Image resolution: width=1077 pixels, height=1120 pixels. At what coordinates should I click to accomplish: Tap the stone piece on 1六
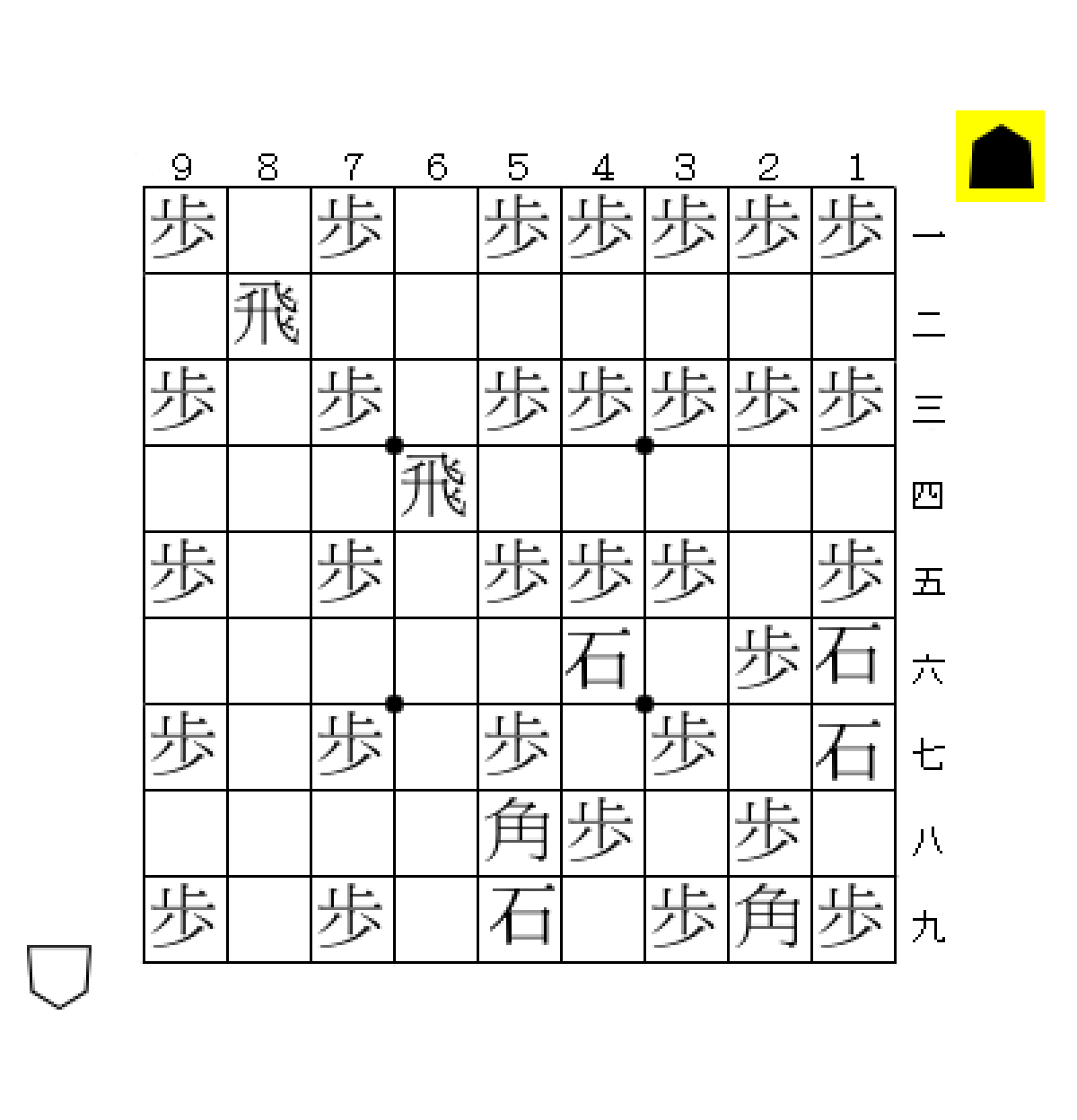coord(853,661)
